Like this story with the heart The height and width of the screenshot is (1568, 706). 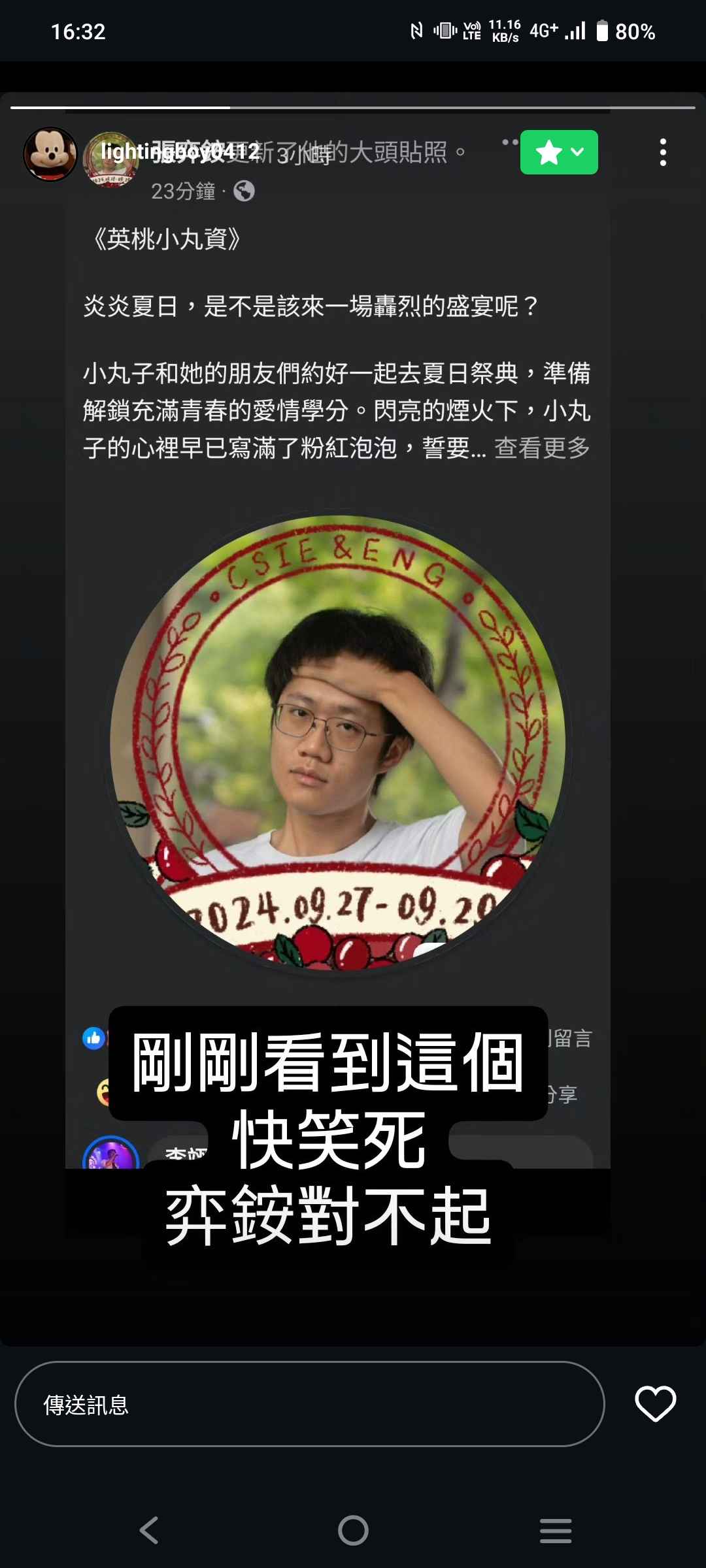tap(655, 1404)
